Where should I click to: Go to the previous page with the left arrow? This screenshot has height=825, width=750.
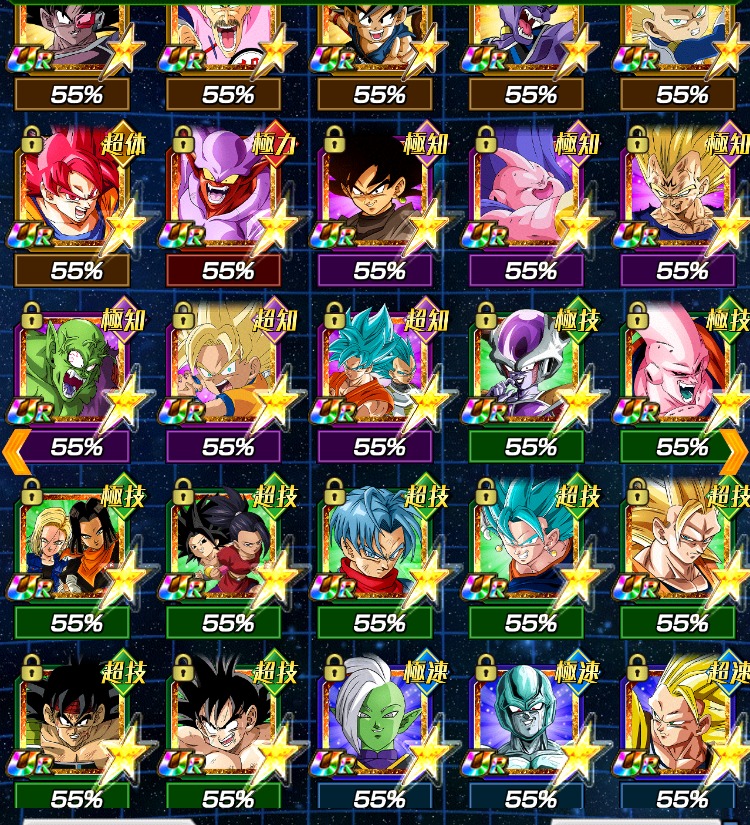14,453
